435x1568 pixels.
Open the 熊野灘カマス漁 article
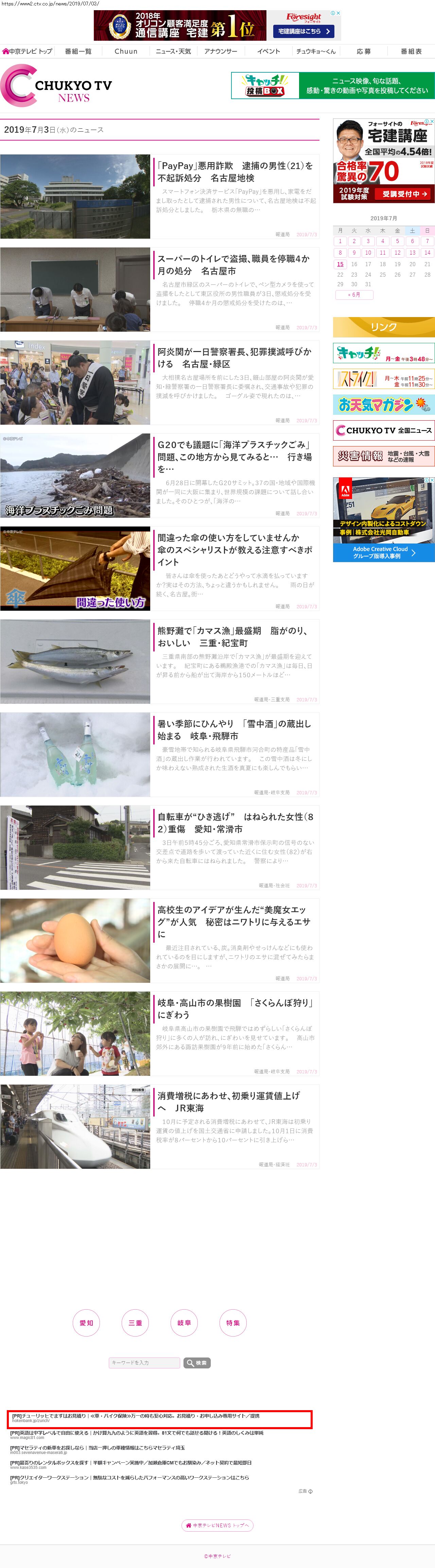[234, 637]
